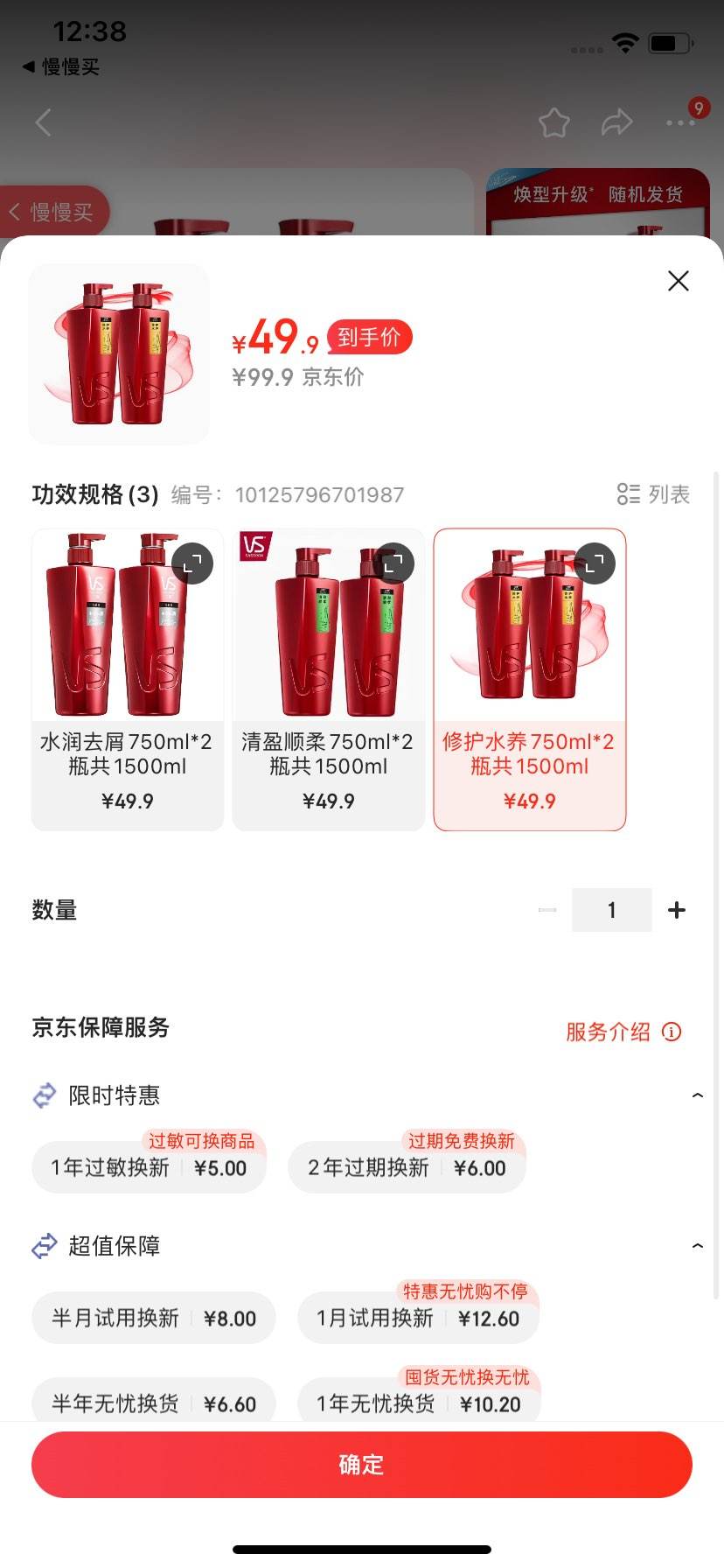Open the more options icon with badge 9

[679, 122]
